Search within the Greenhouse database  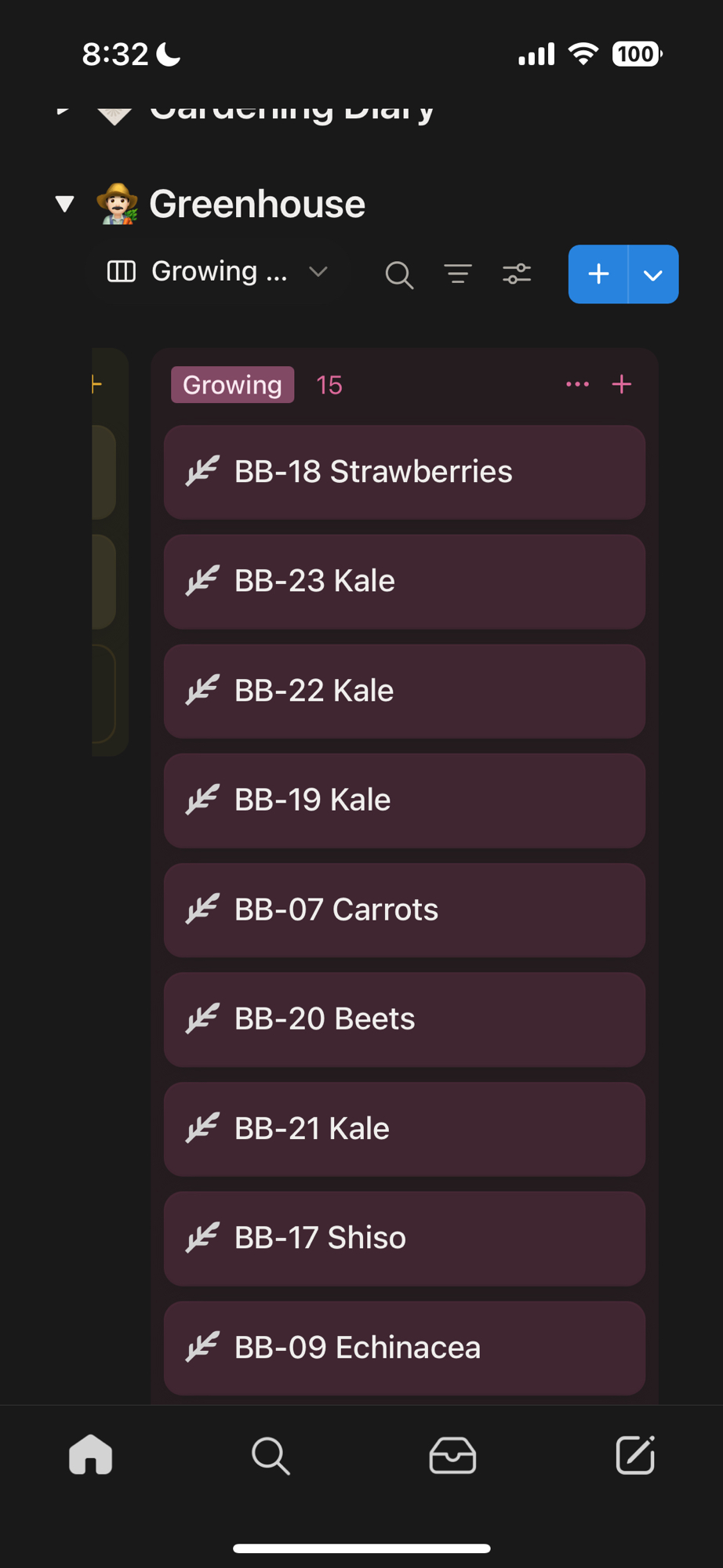pos(398,274)
